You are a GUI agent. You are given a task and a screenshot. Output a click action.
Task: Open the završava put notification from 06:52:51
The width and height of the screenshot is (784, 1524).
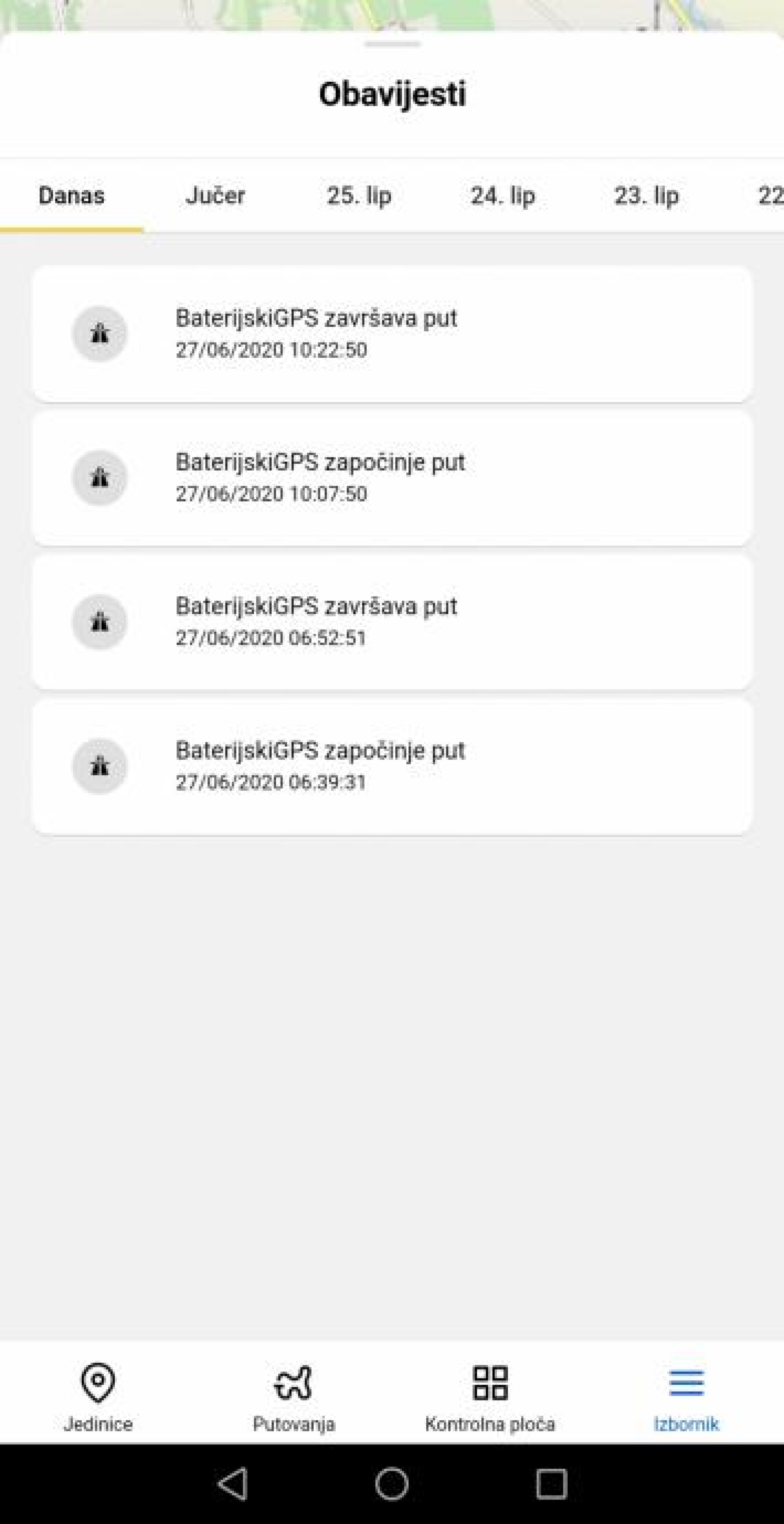click(x=392, y=622)
